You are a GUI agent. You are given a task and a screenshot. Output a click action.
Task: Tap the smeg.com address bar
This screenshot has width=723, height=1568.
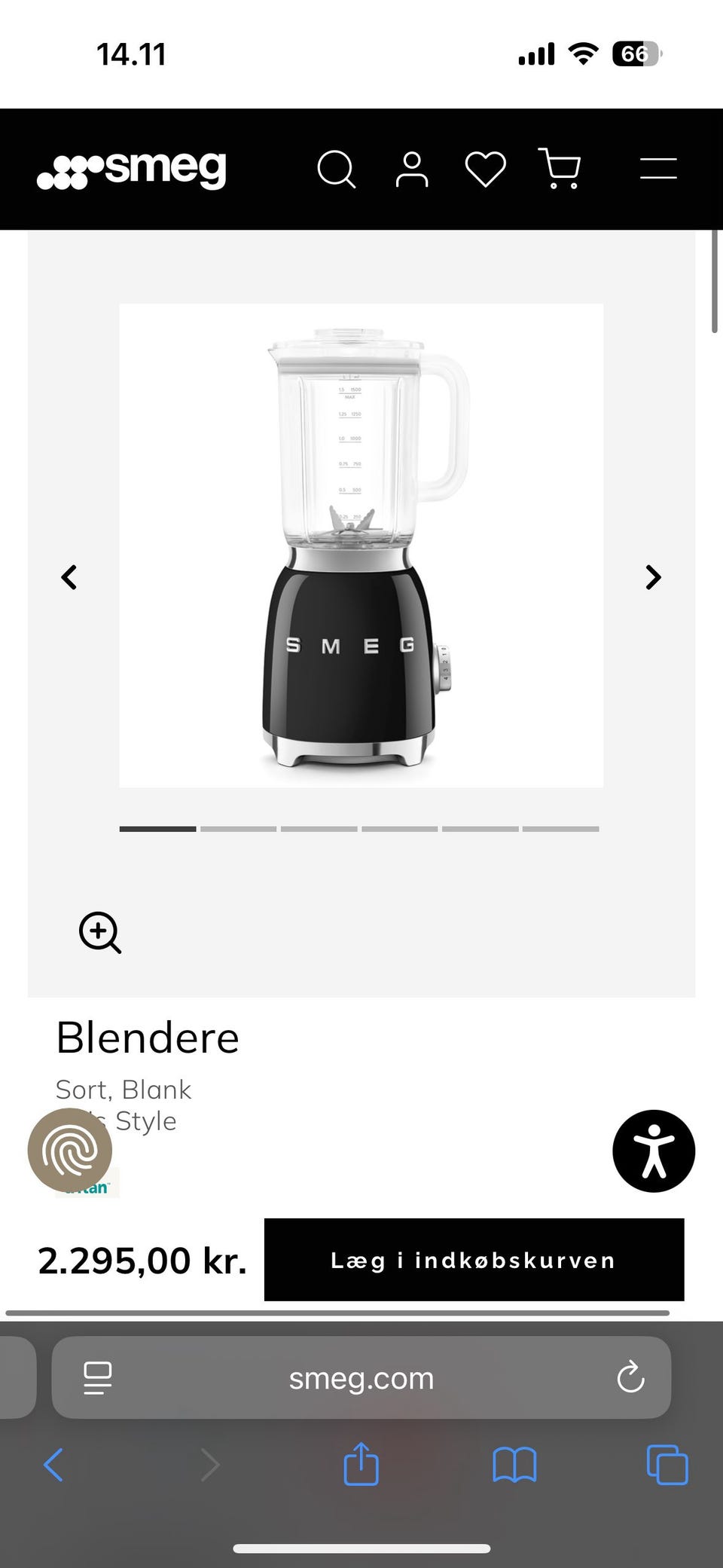coord(361,1379)
